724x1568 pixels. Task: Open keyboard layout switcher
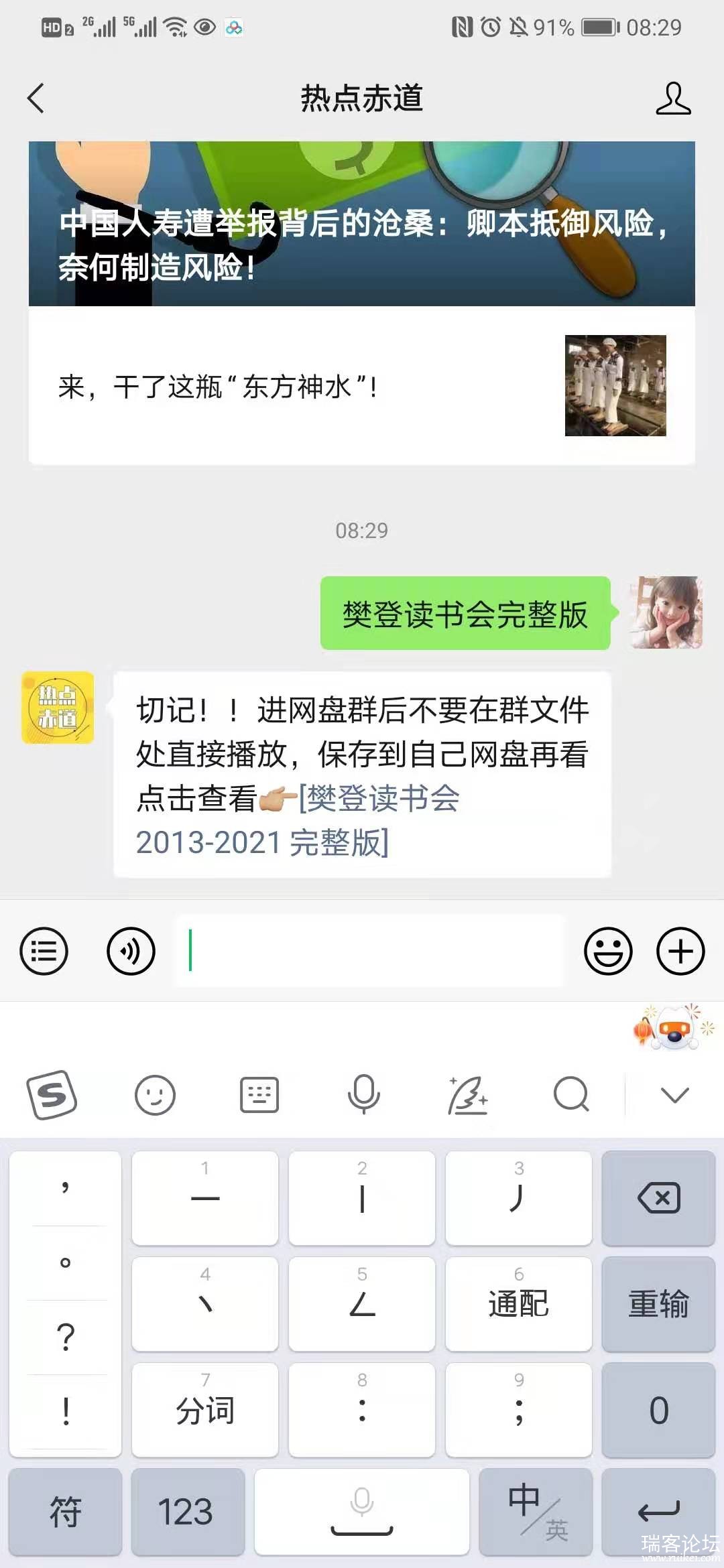[259, 1095]
